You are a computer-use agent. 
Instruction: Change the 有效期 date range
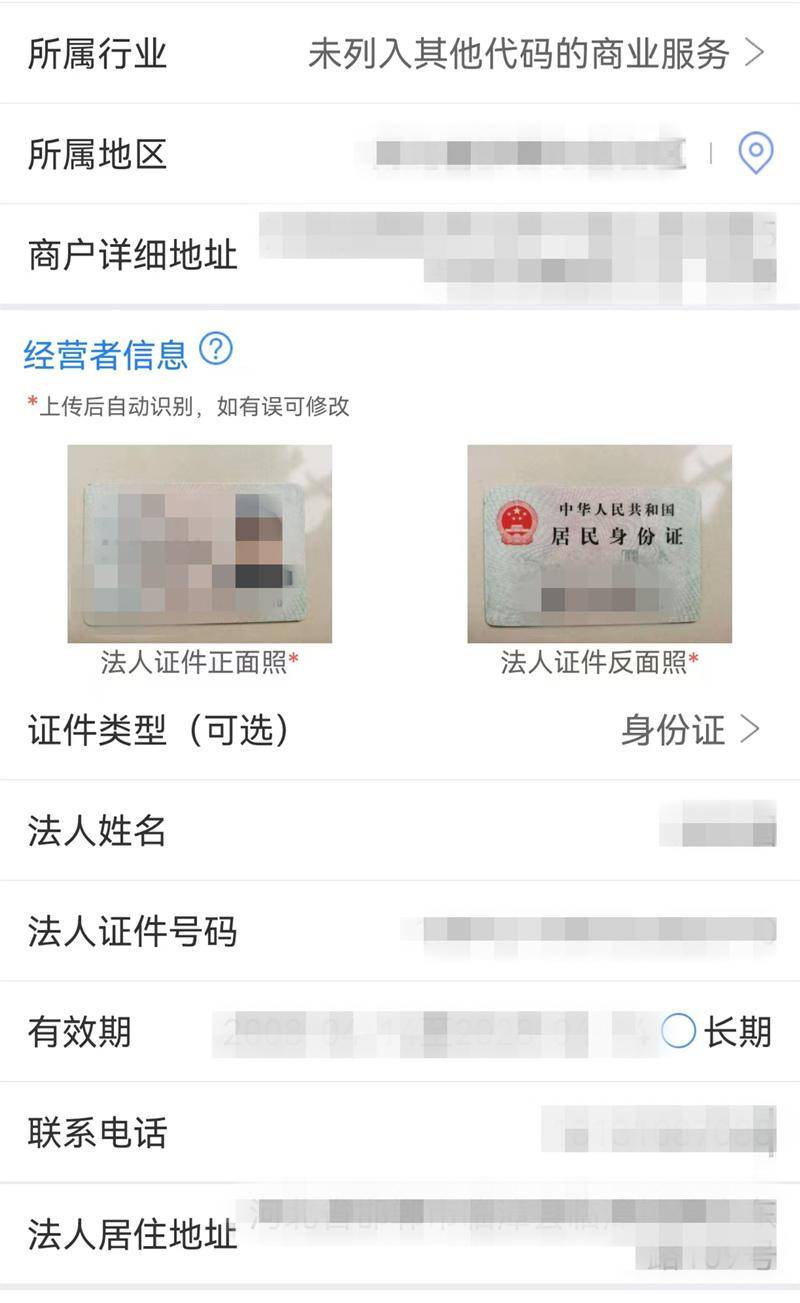pyautogui.click(x=430, y=1031)
